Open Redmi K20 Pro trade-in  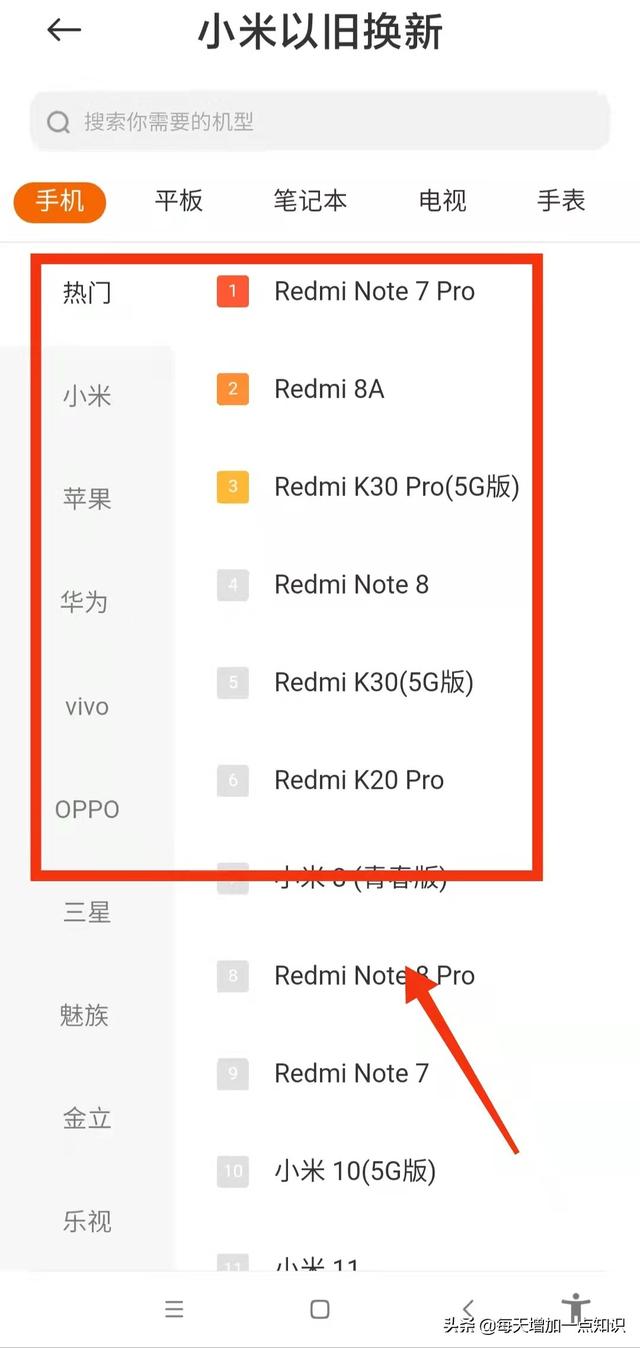click(x=359, y=781)
